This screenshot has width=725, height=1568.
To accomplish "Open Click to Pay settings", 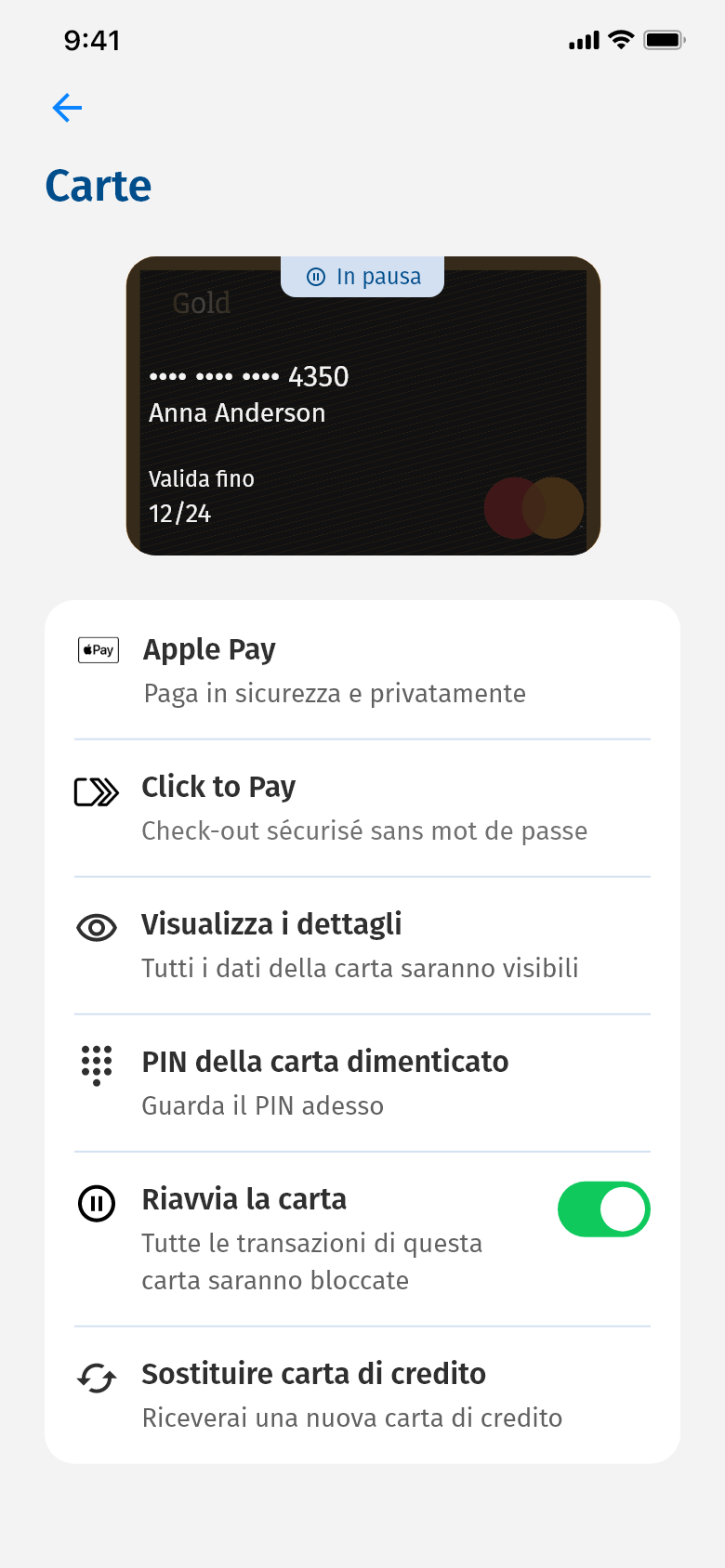I will click(362, 808).
